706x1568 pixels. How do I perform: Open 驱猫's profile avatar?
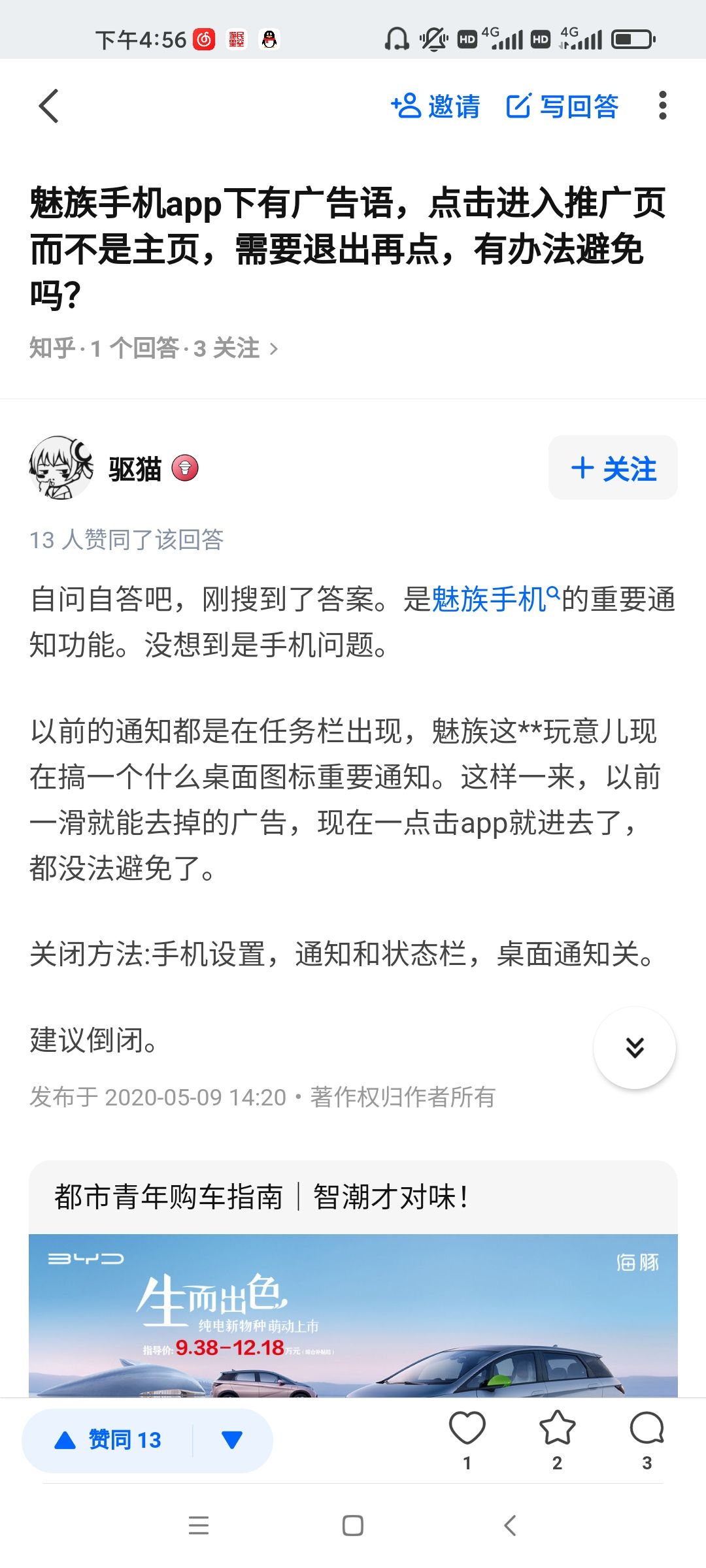pos(61,468)
